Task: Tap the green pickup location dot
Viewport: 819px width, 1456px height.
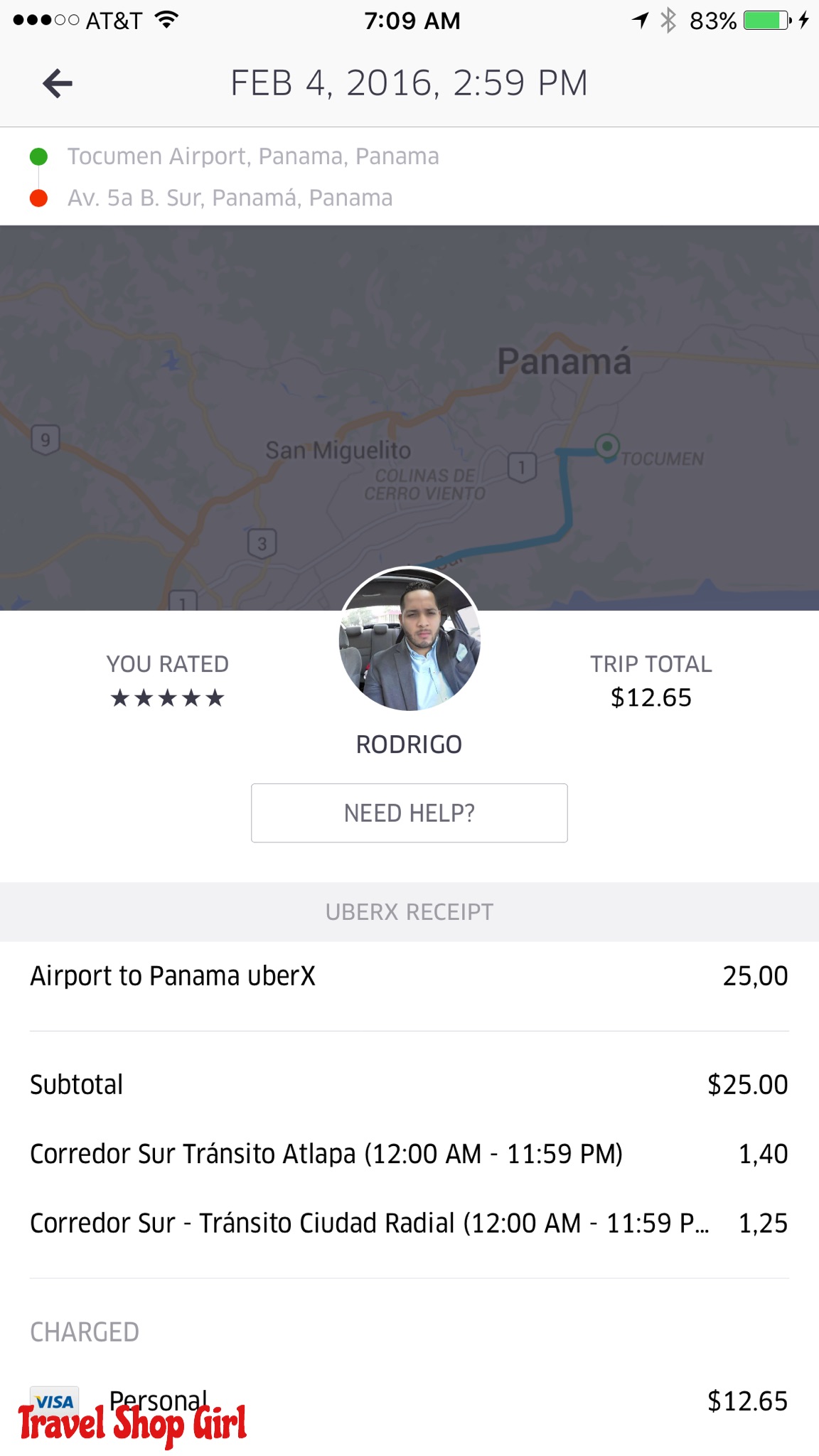Action: pyautogui.click(x=39, y=155)
